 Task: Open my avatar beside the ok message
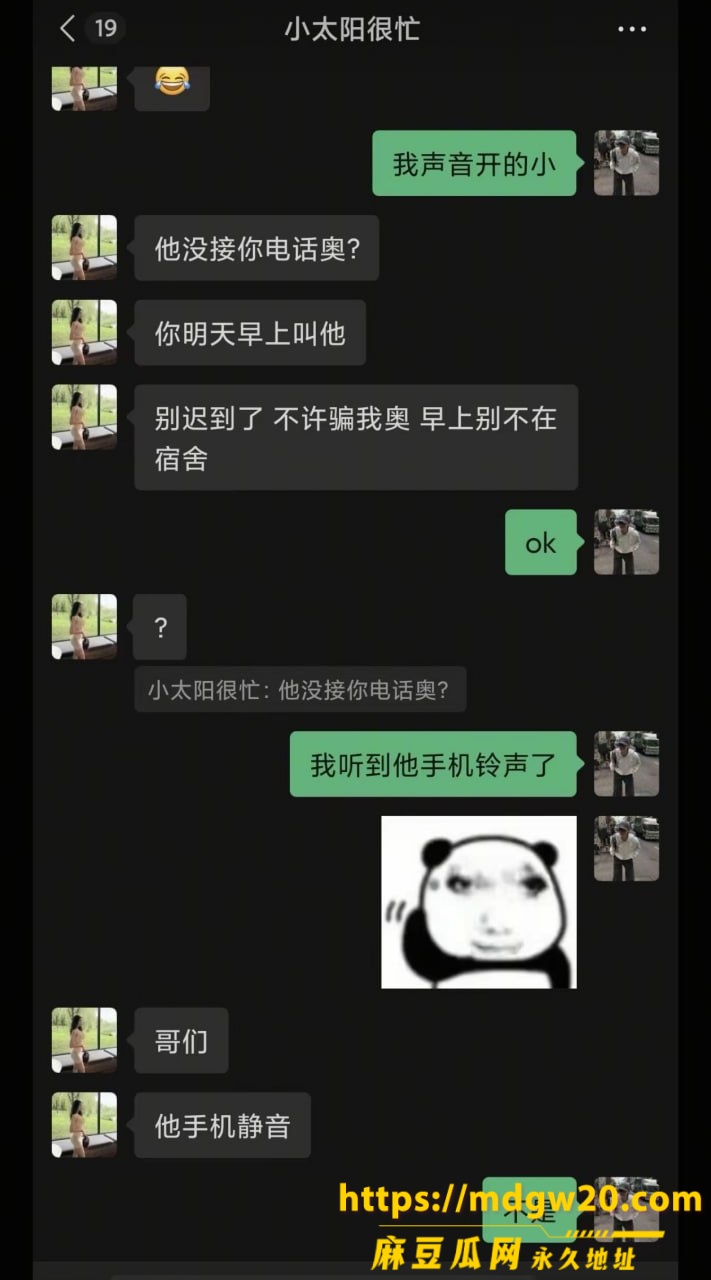[x=626, y=542]
